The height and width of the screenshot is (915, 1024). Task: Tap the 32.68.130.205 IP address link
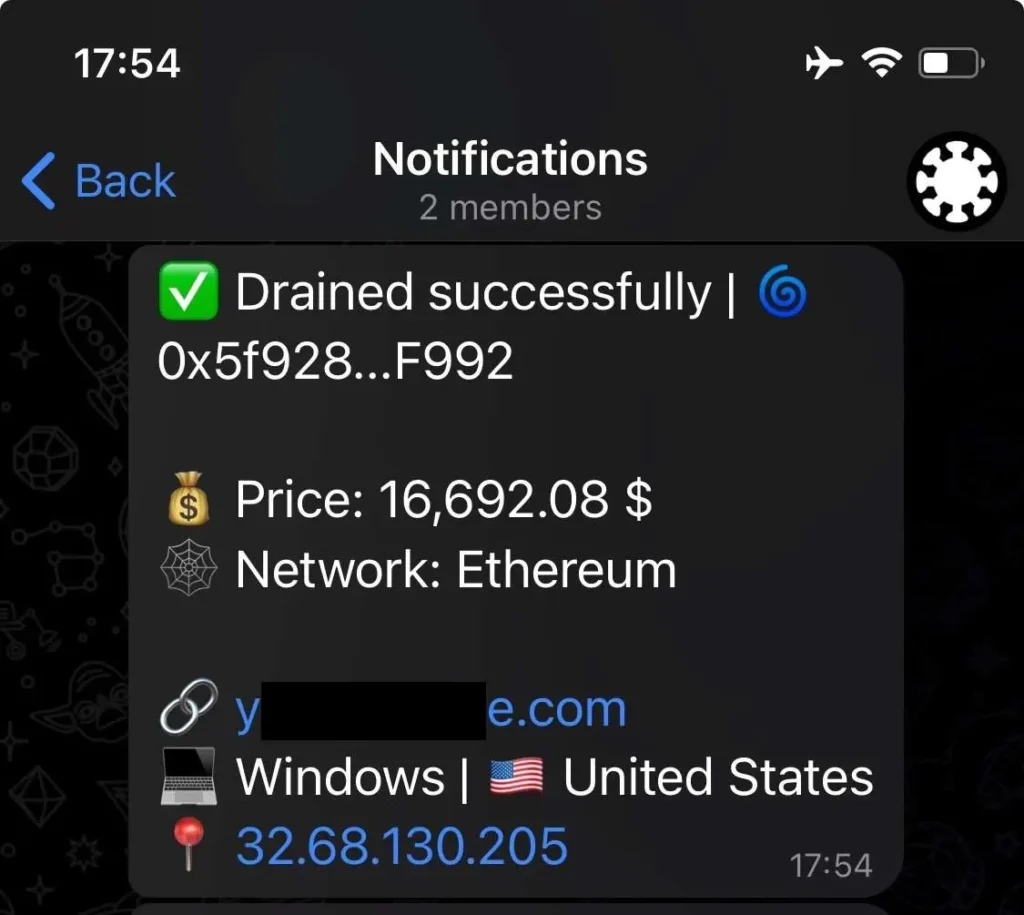click(x=401, y=846)
